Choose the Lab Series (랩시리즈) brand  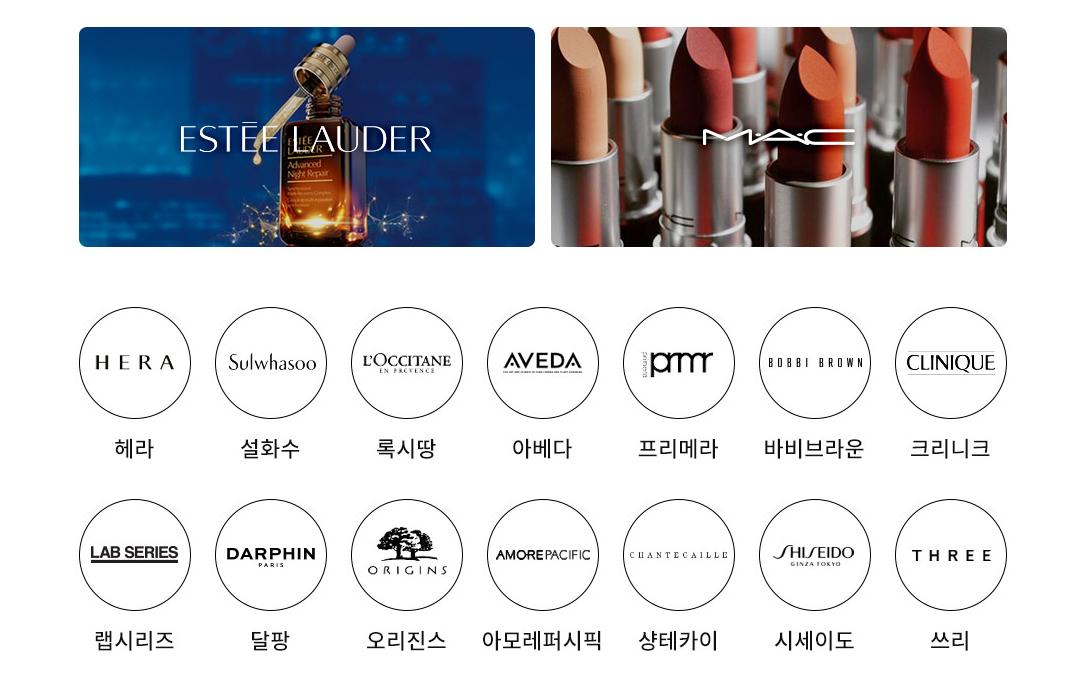[135, 555]
